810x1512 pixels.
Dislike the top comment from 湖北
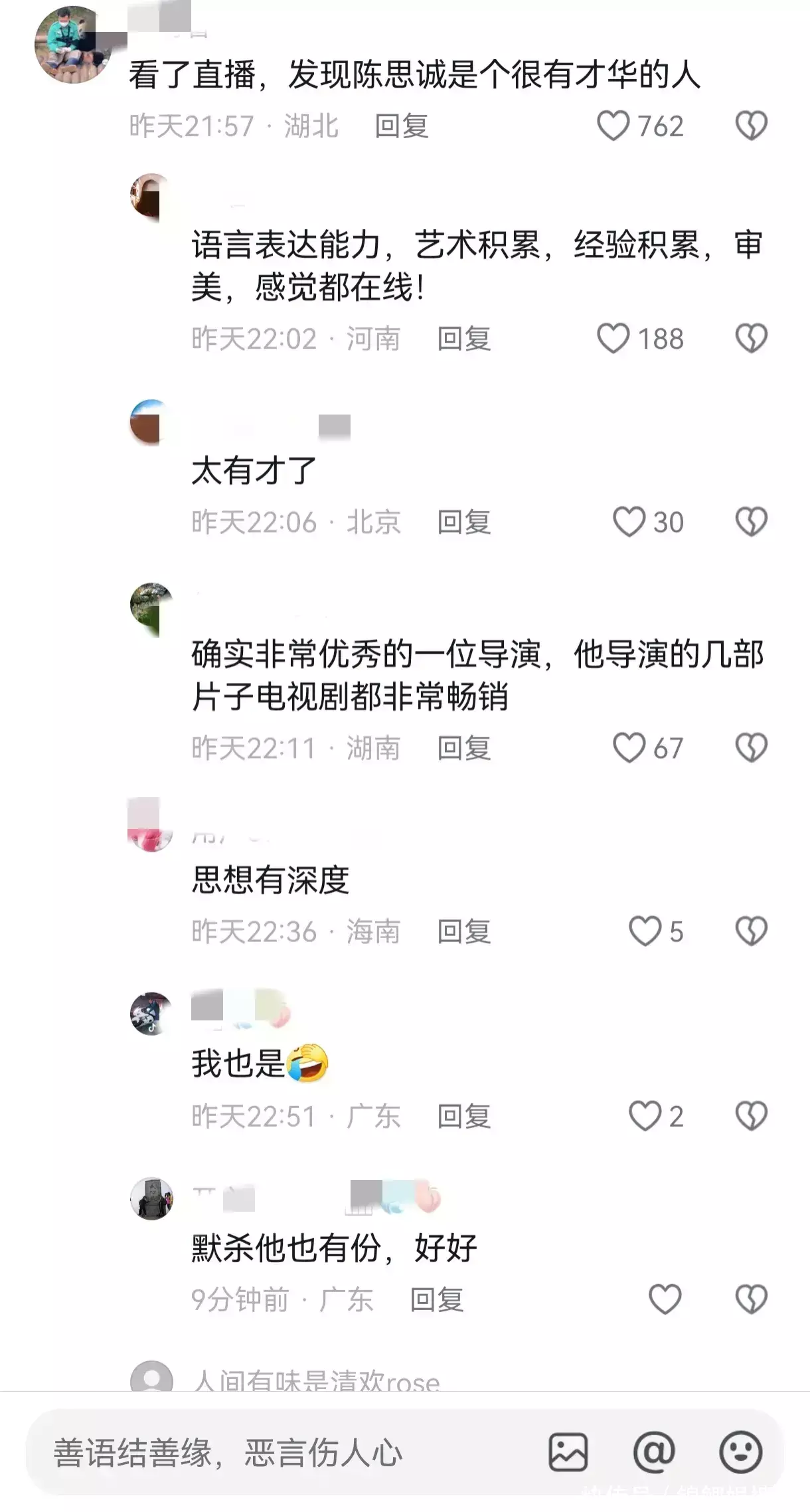coord(751,126)
